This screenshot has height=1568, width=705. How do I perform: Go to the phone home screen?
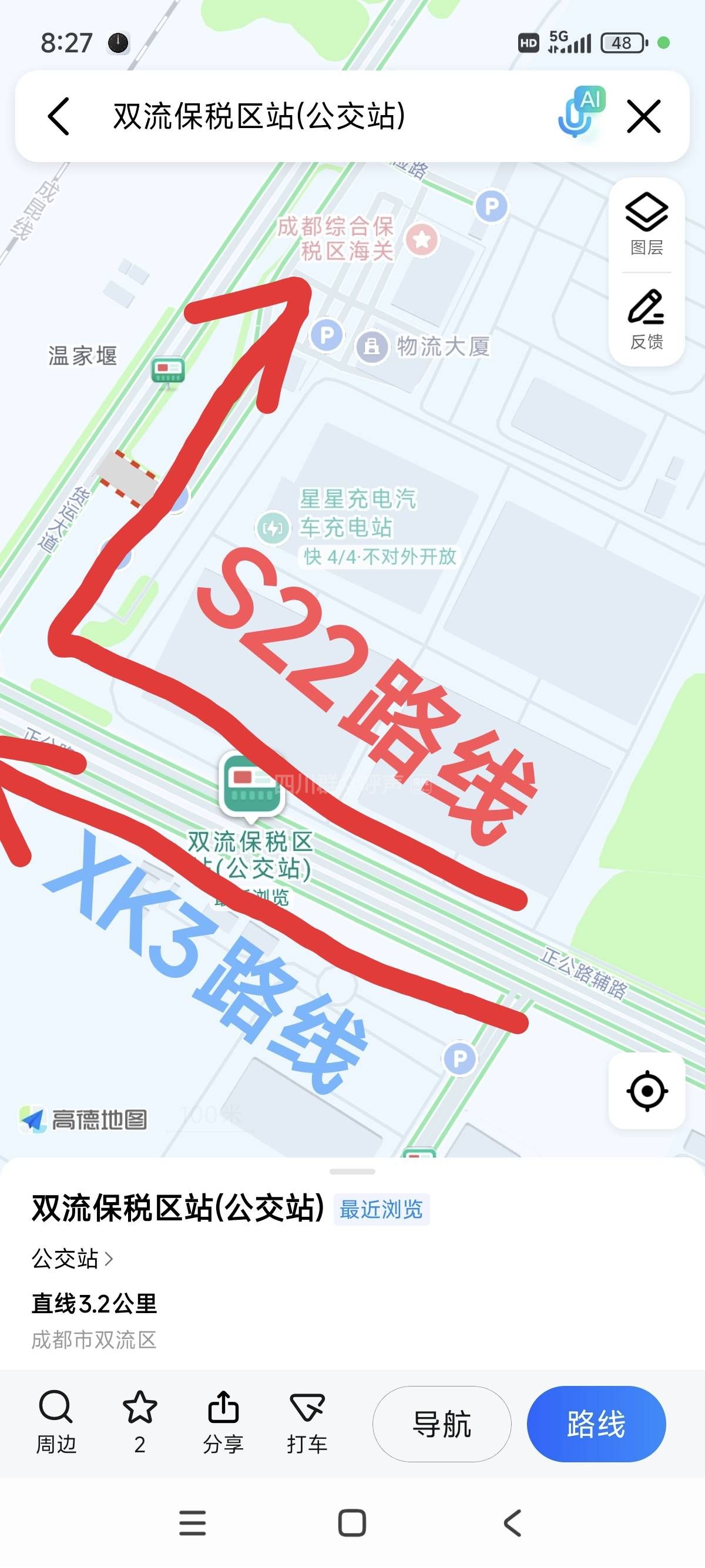[352, 1523]
